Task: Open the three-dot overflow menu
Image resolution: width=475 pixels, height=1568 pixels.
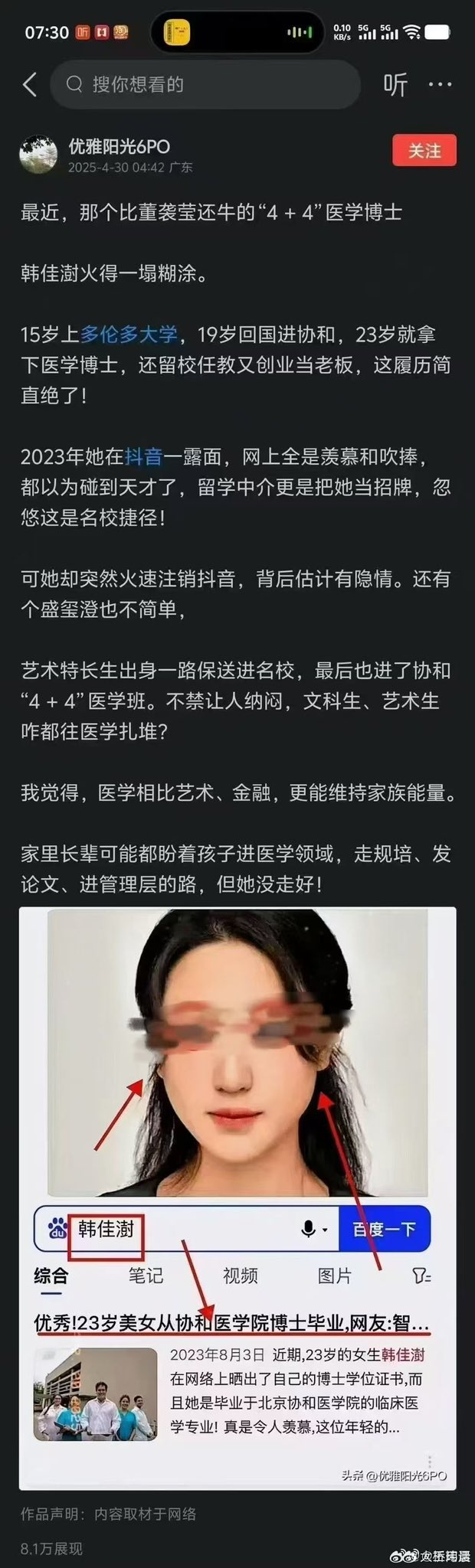Action: click(x=440, y=84)
